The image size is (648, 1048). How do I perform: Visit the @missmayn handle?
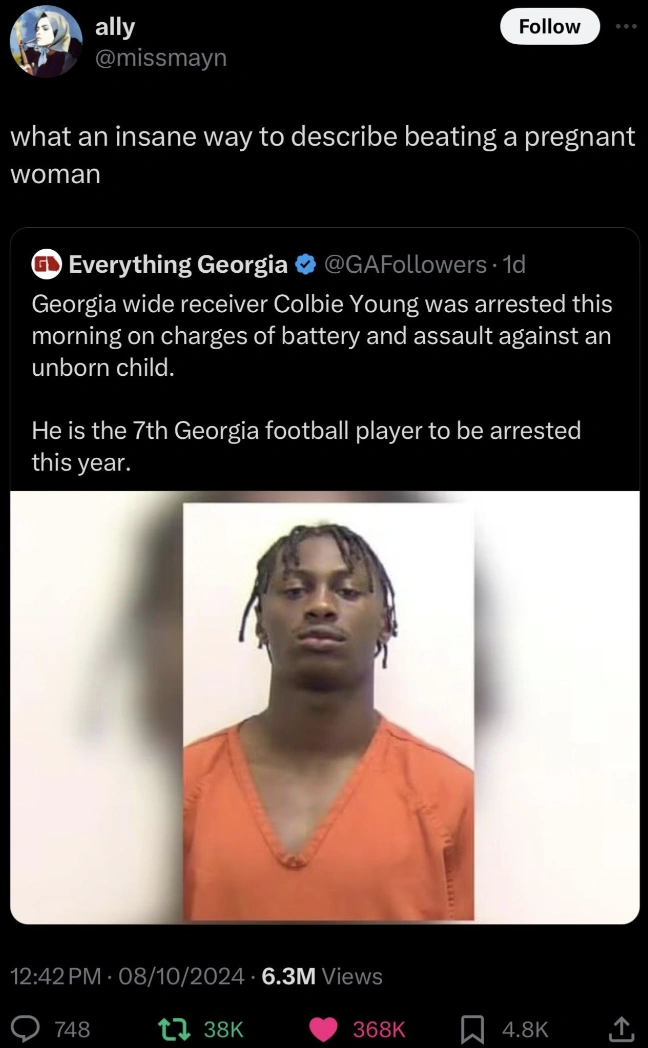point(161,58)
